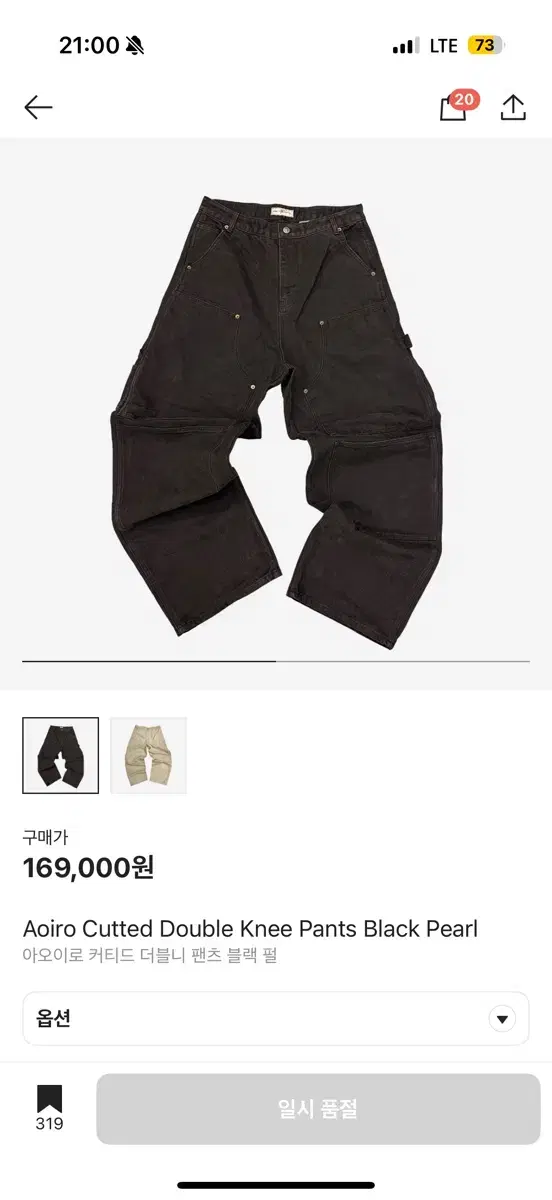Go back with the arrow icon
Image resolution: width=552 pixels, height=1200 pixels.
pos(38,107)
